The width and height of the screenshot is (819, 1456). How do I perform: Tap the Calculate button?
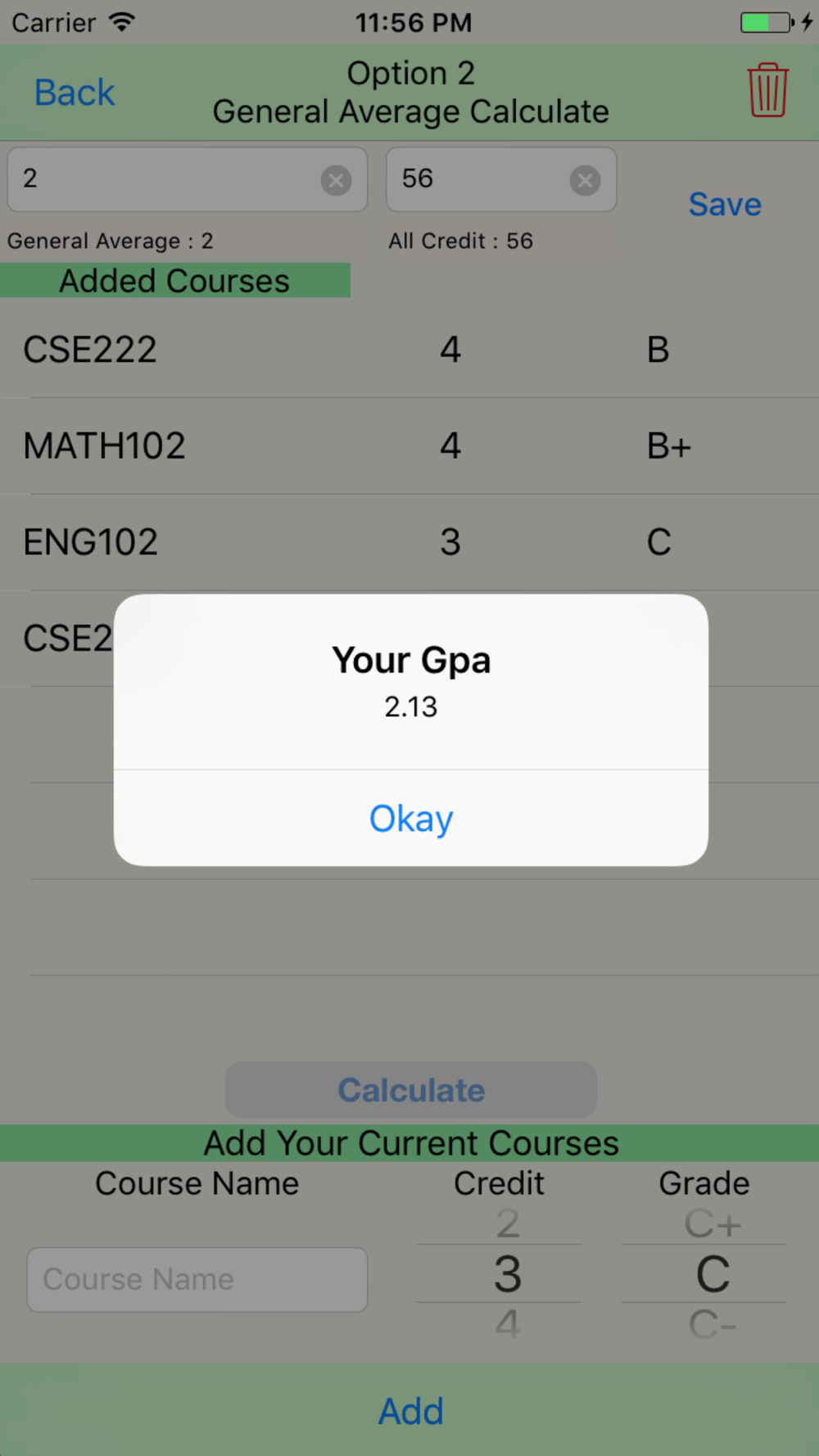(x=411, y=1090)
